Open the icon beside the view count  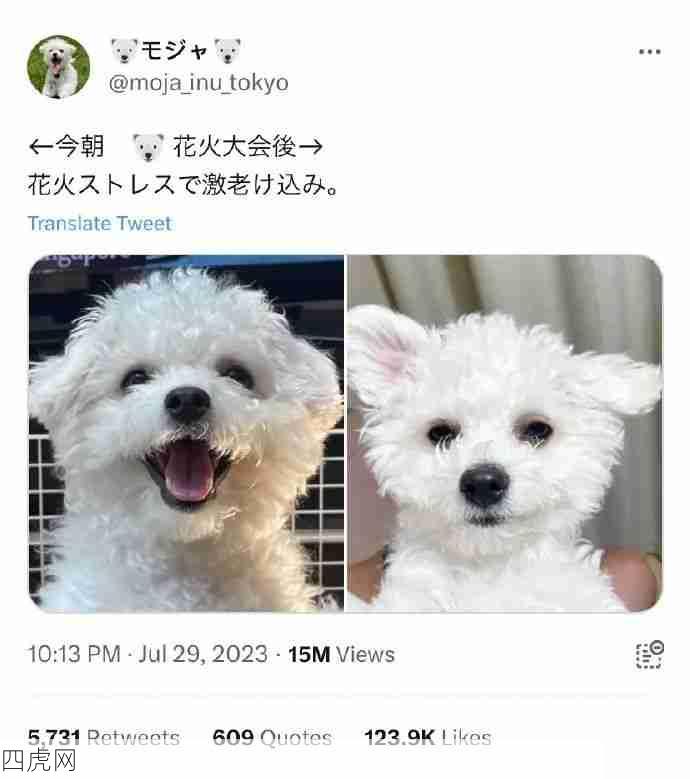point(649,654)
